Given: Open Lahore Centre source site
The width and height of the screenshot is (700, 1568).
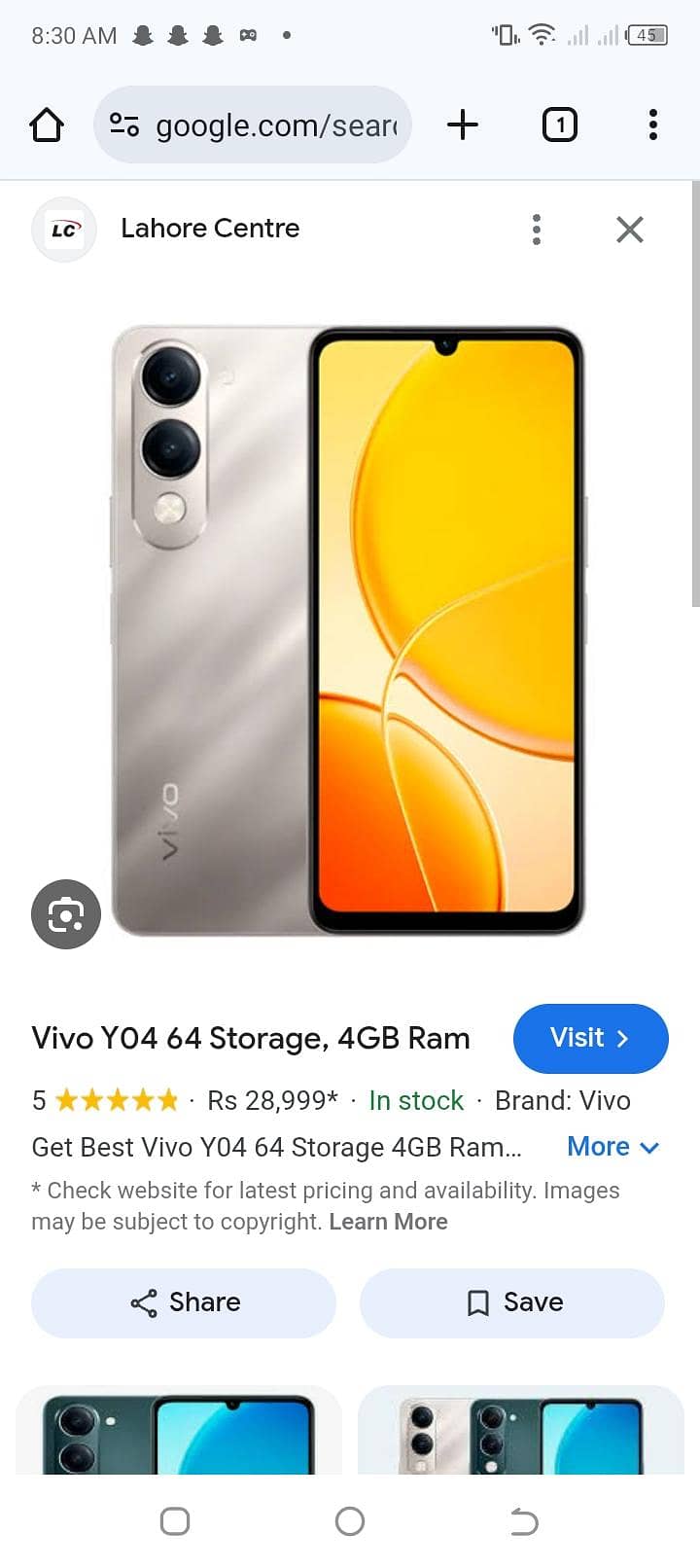Looking at the screenshot, I should click(209, 229).
